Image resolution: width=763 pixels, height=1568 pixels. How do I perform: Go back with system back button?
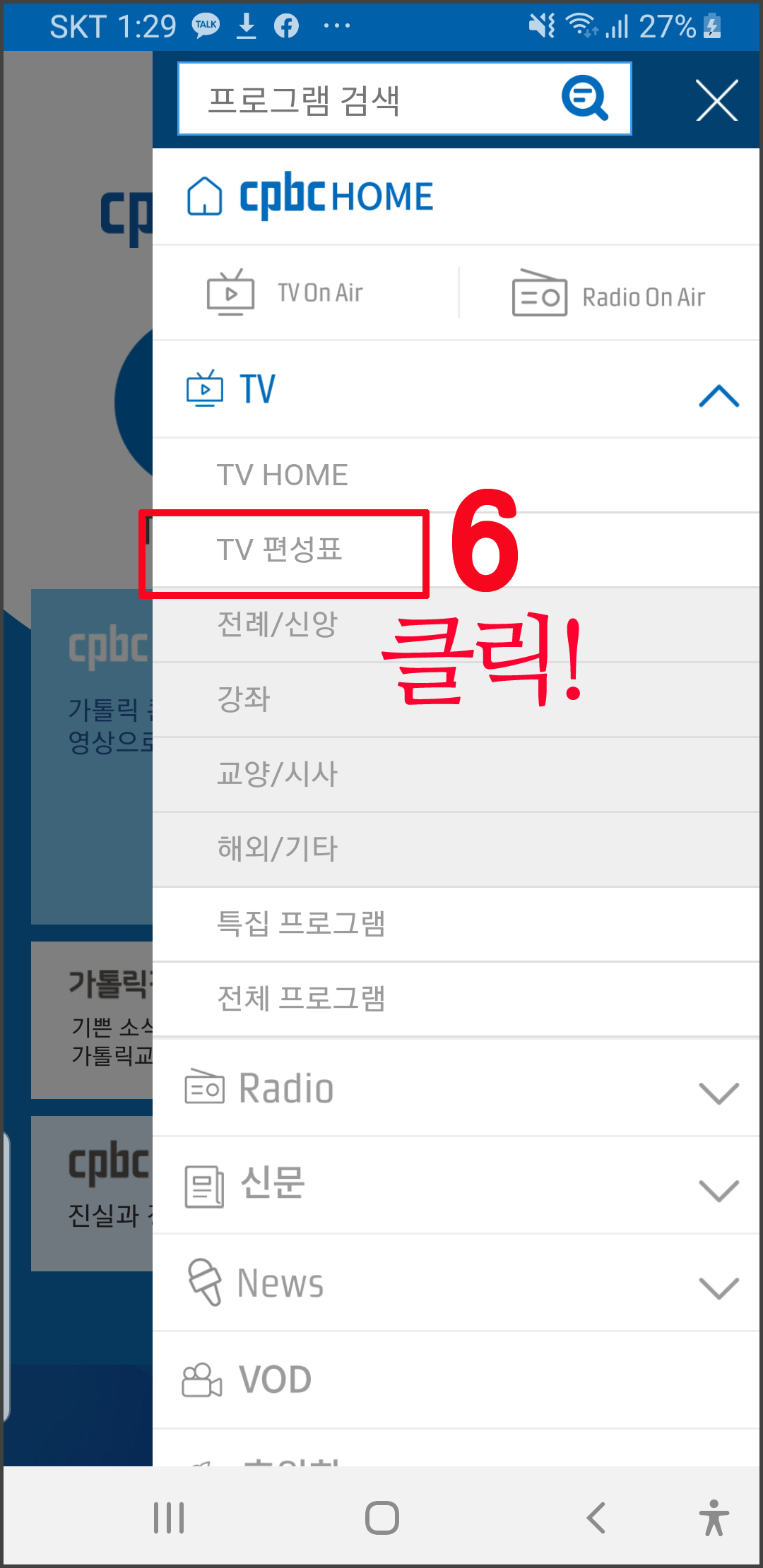tap(596, 1517)
